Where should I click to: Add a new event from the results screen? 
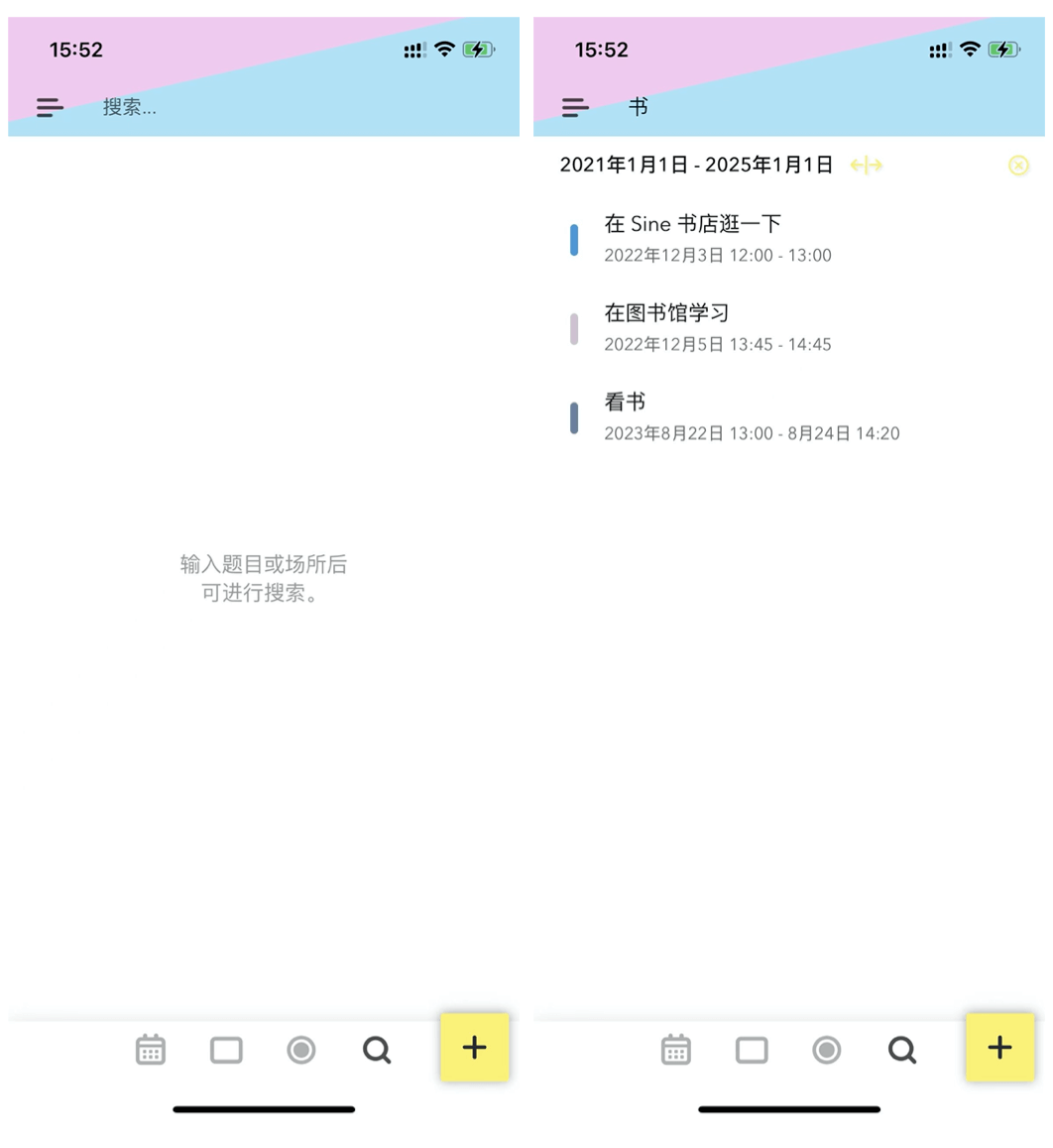(999, 1047)
